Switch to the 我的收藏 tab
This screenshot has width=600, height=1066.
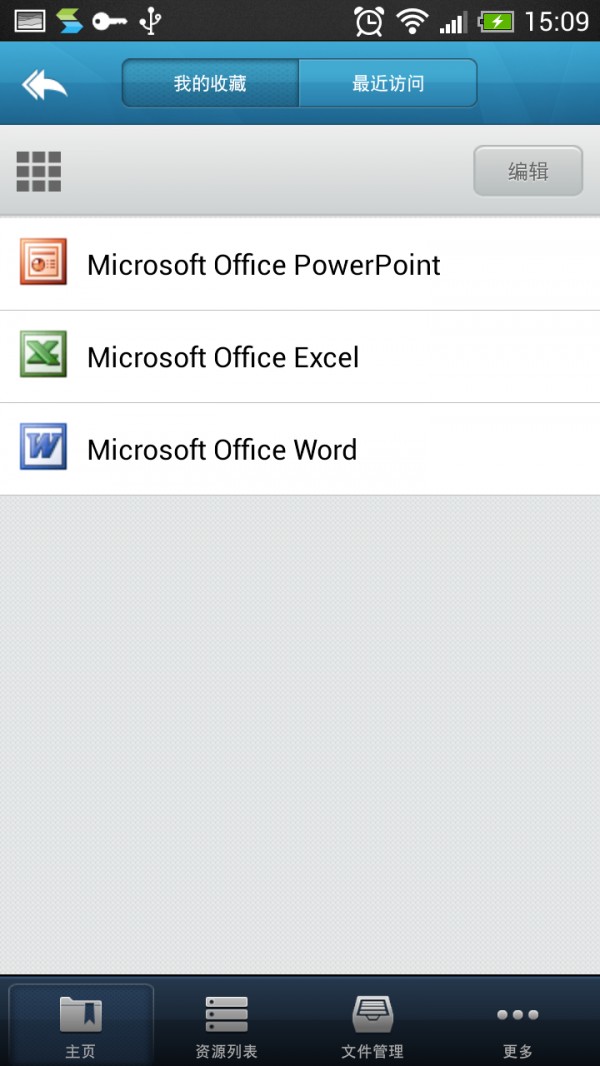(210, 84)
